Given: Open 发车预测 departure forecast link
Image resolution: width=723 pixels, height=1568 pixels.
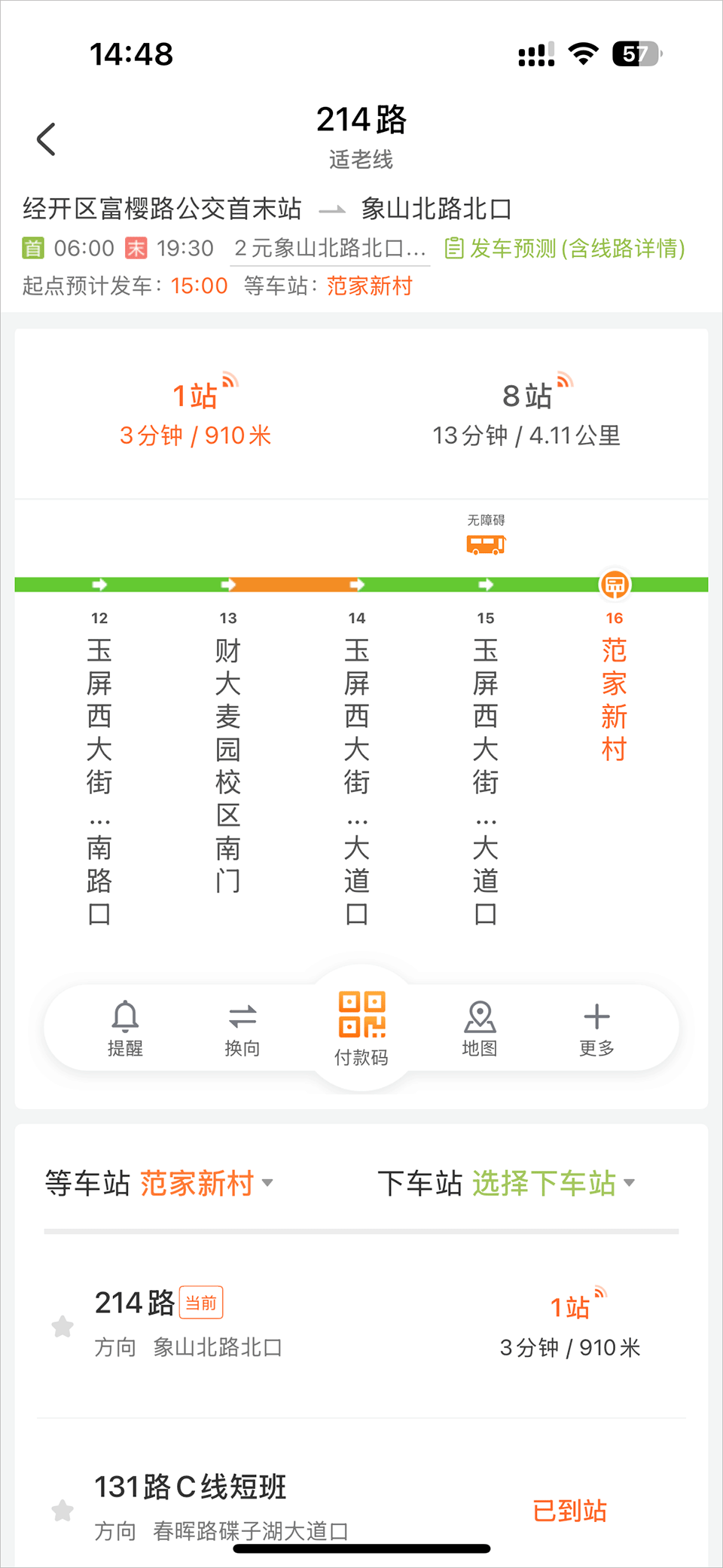Looking at the screenshot, I should pos(565,248).
